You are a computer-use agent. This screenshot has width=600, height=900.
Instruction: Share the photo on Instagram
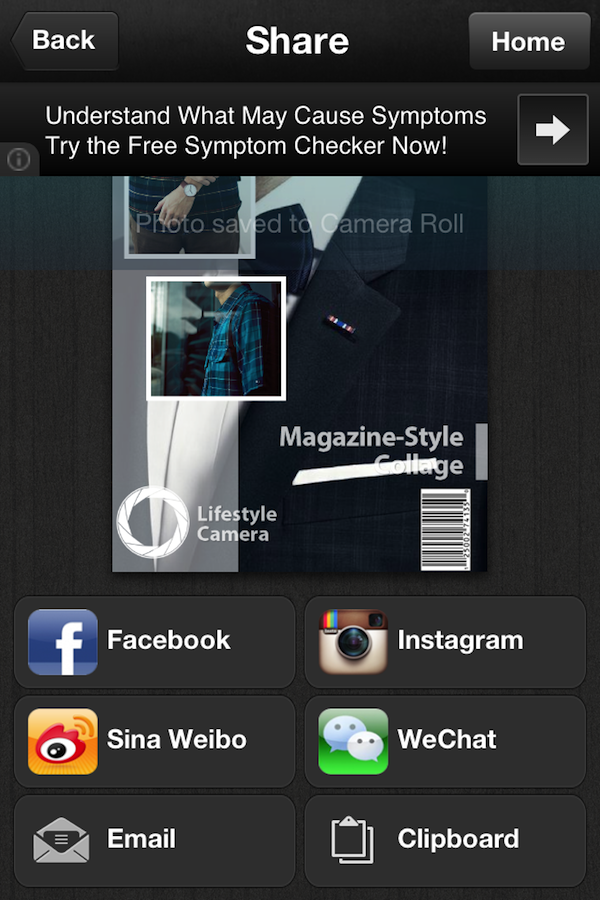coord(445,641)
